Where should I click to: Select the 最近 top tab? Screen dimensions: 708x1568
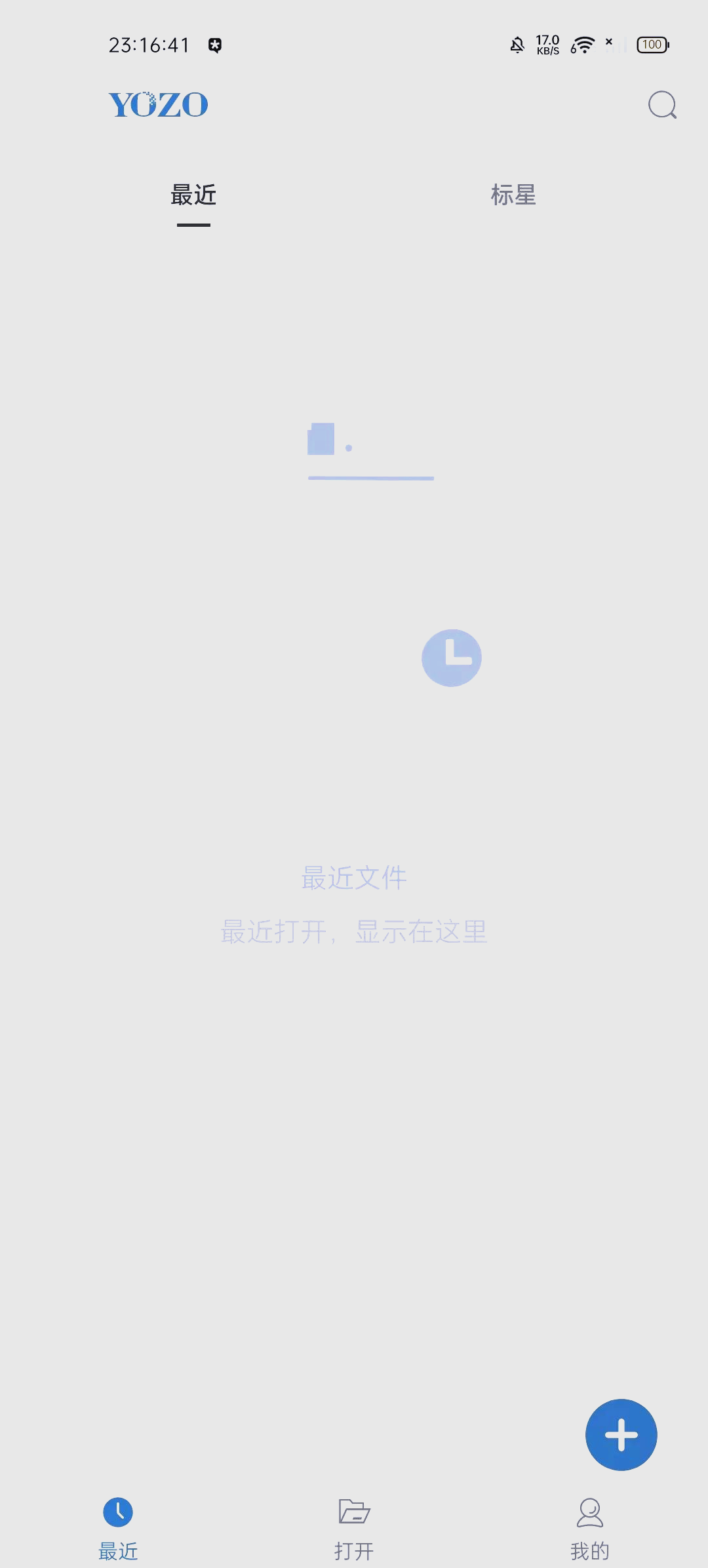tap(193, 195)
